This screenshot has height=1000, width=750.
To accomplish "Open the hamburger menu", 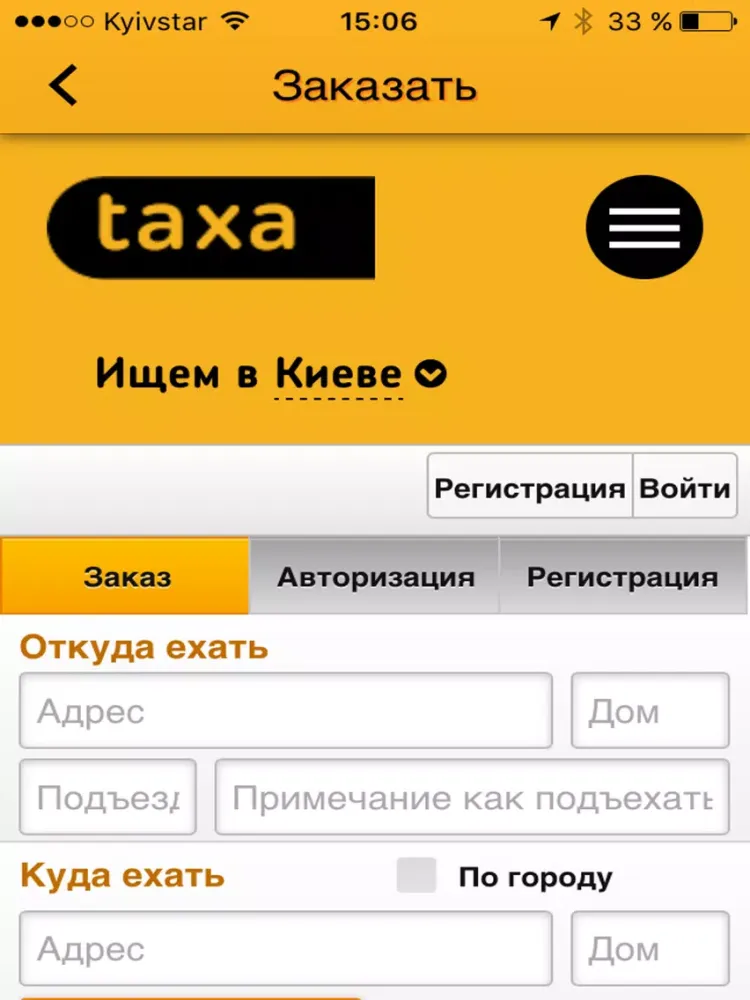I will pyautogui.click(x=644, y=227).
